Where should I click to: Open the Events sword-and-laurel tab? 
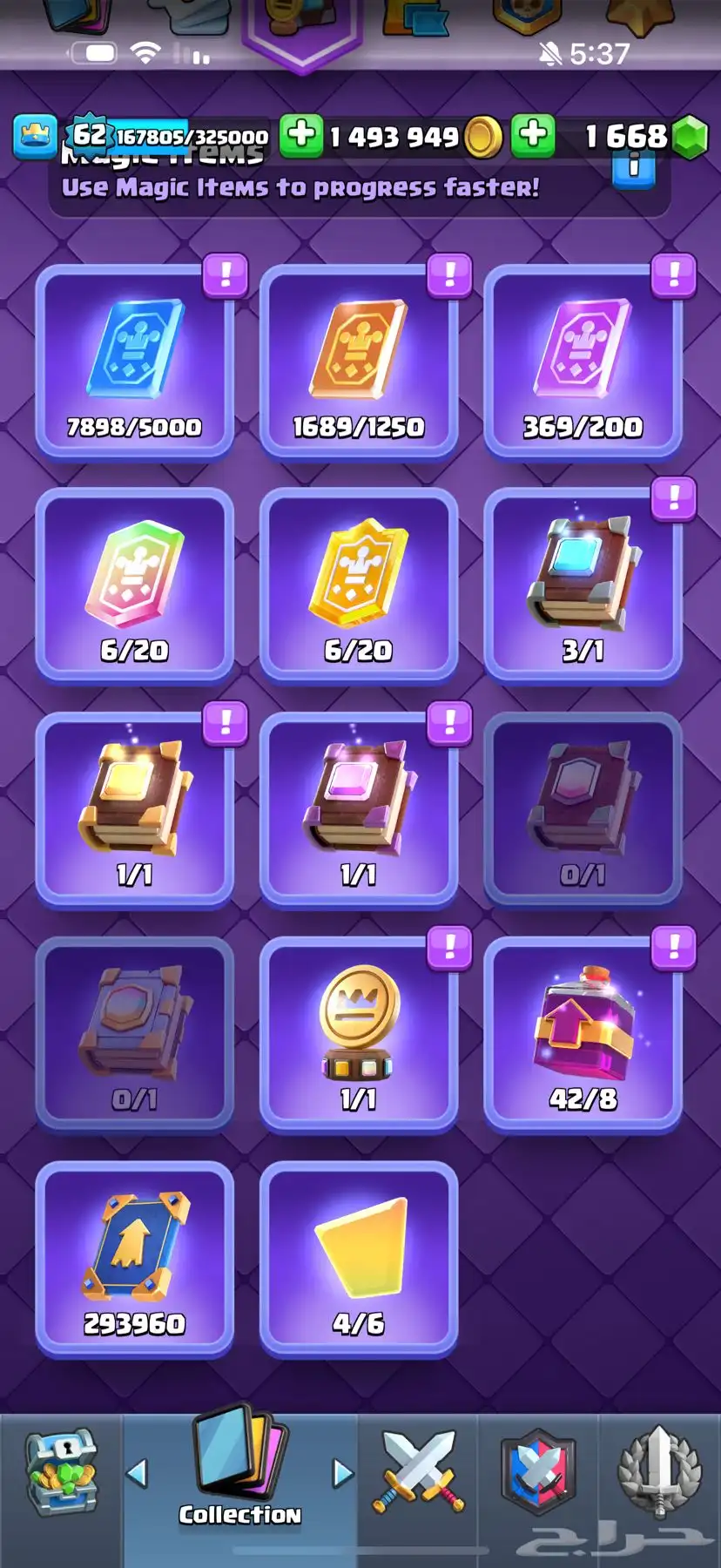659,1472
